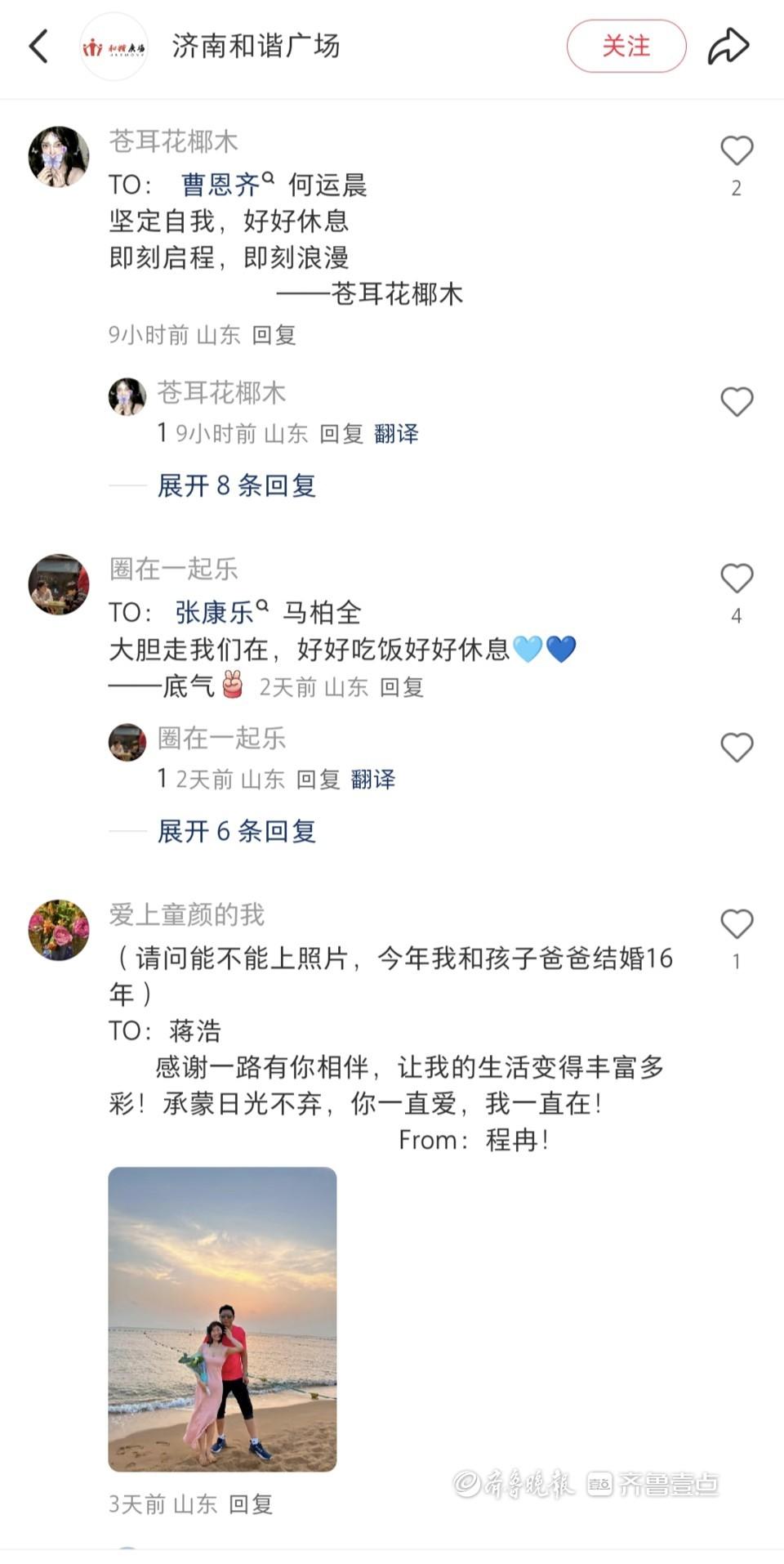Expand 8 replies under 苍耳花椰木

tap(236, 486)
